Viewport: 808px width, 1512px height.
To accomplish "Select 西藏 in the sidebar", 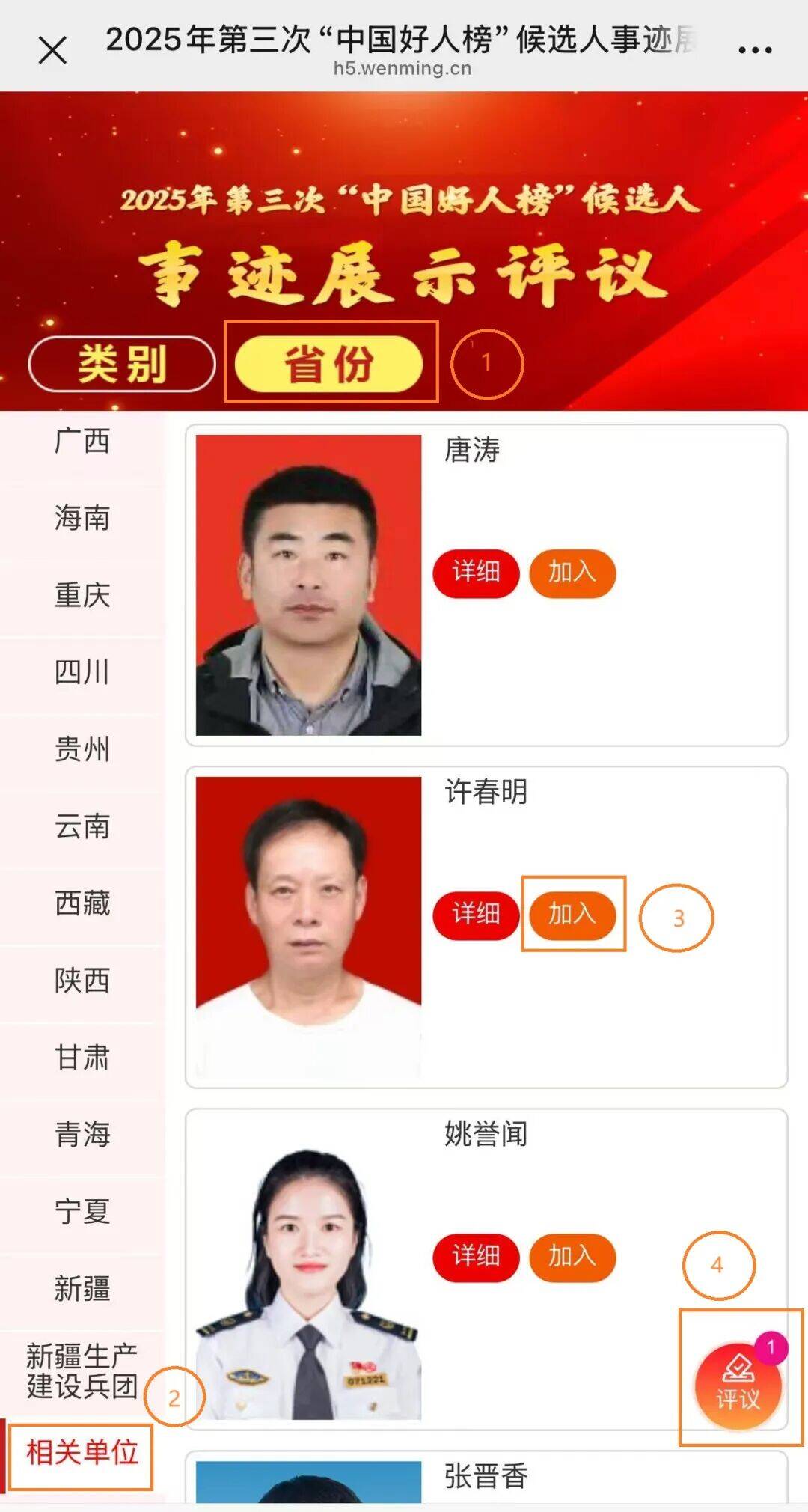I will 82,903.
